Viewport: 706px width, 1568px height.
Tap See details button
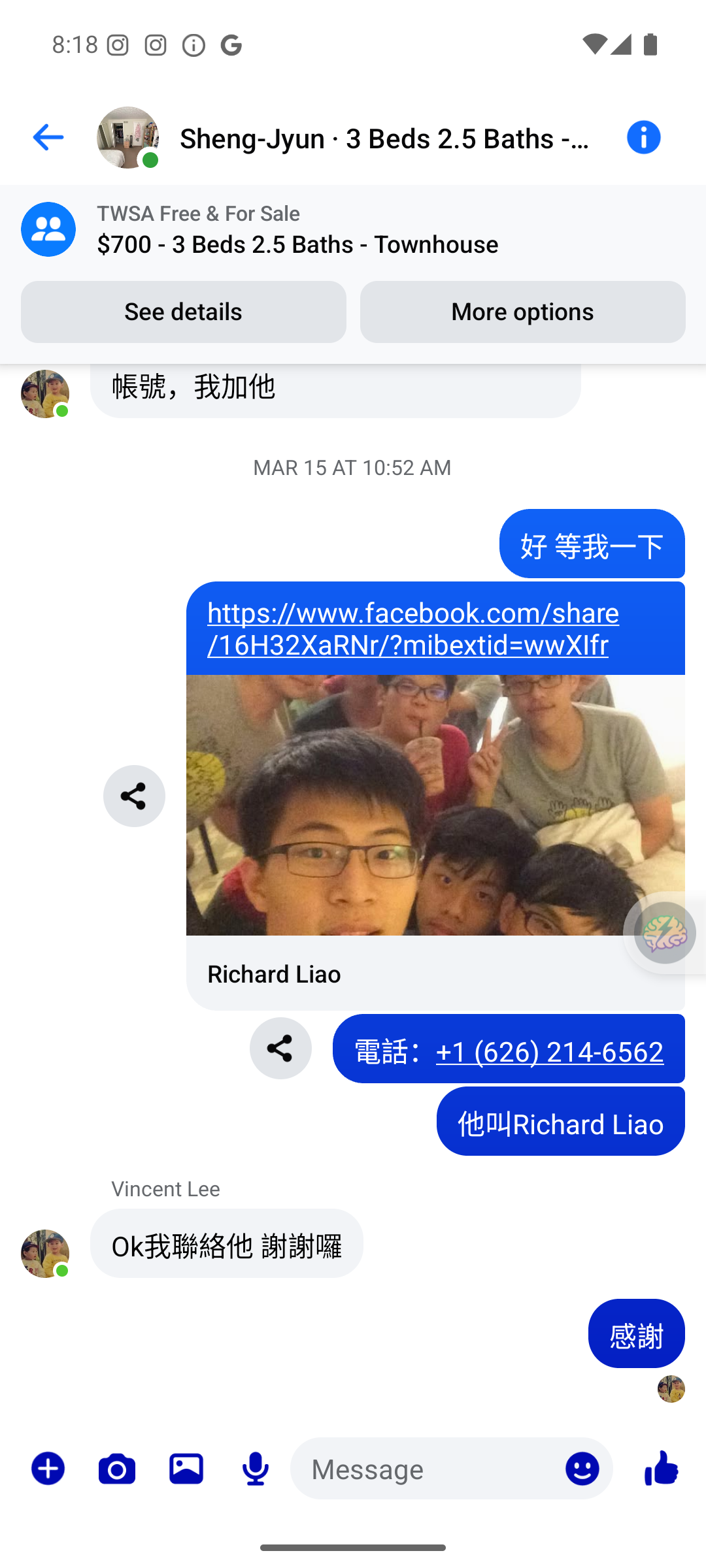tap(183, 312)
